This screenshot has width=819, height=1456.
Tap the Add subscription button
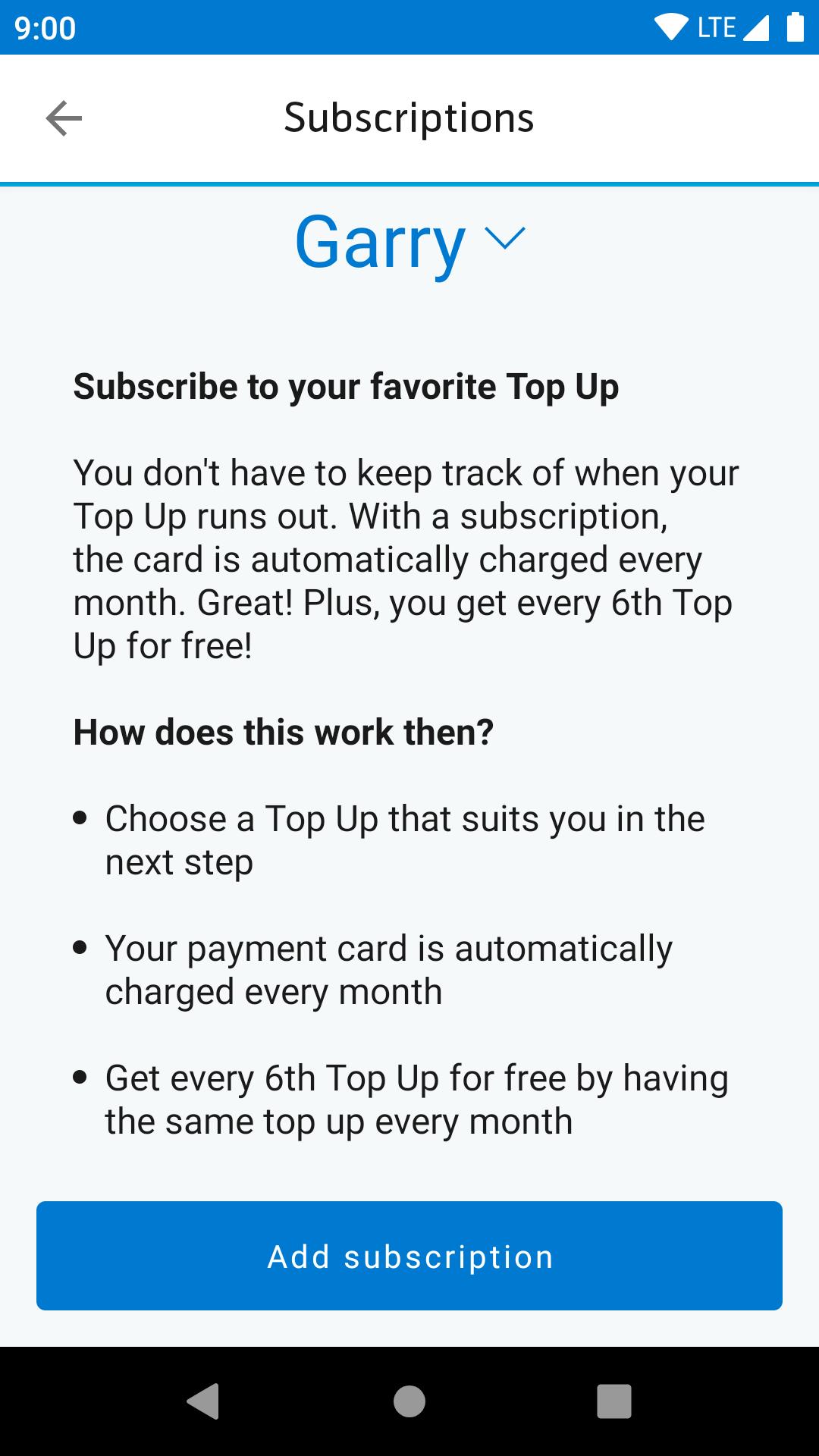tap(409, 1257)
